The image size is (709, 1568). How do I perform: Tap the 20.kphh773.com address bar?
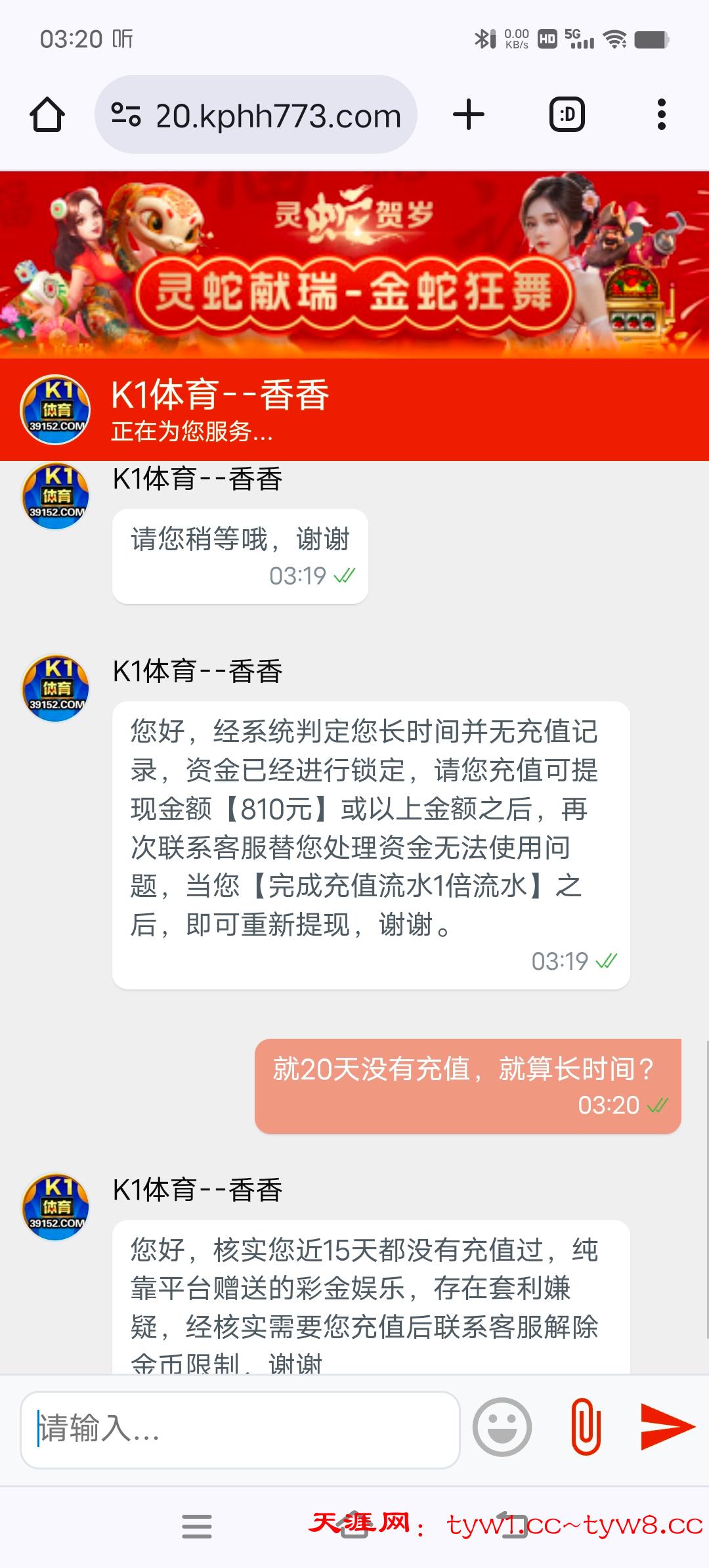coord(256,115)
